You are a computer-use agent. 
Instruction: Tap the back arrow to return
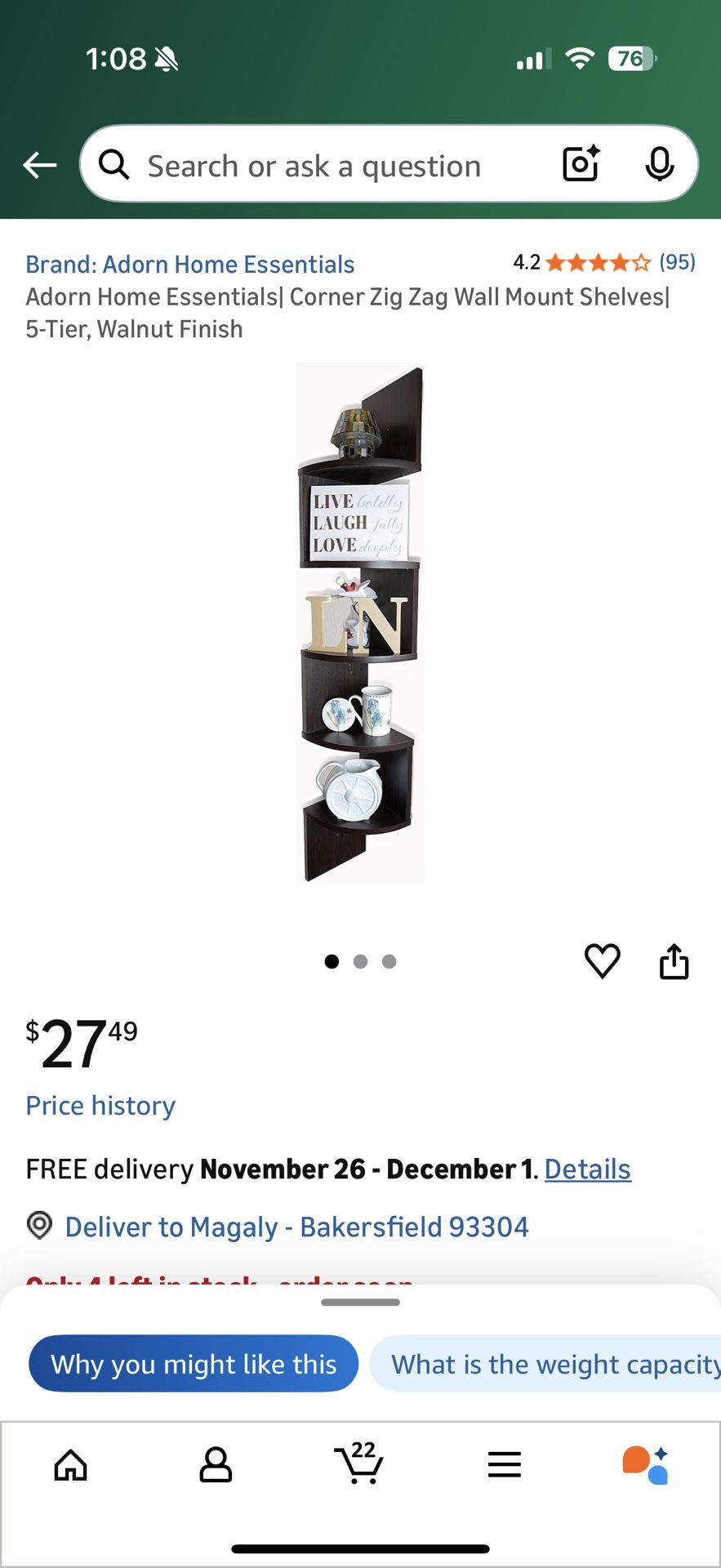38,164
